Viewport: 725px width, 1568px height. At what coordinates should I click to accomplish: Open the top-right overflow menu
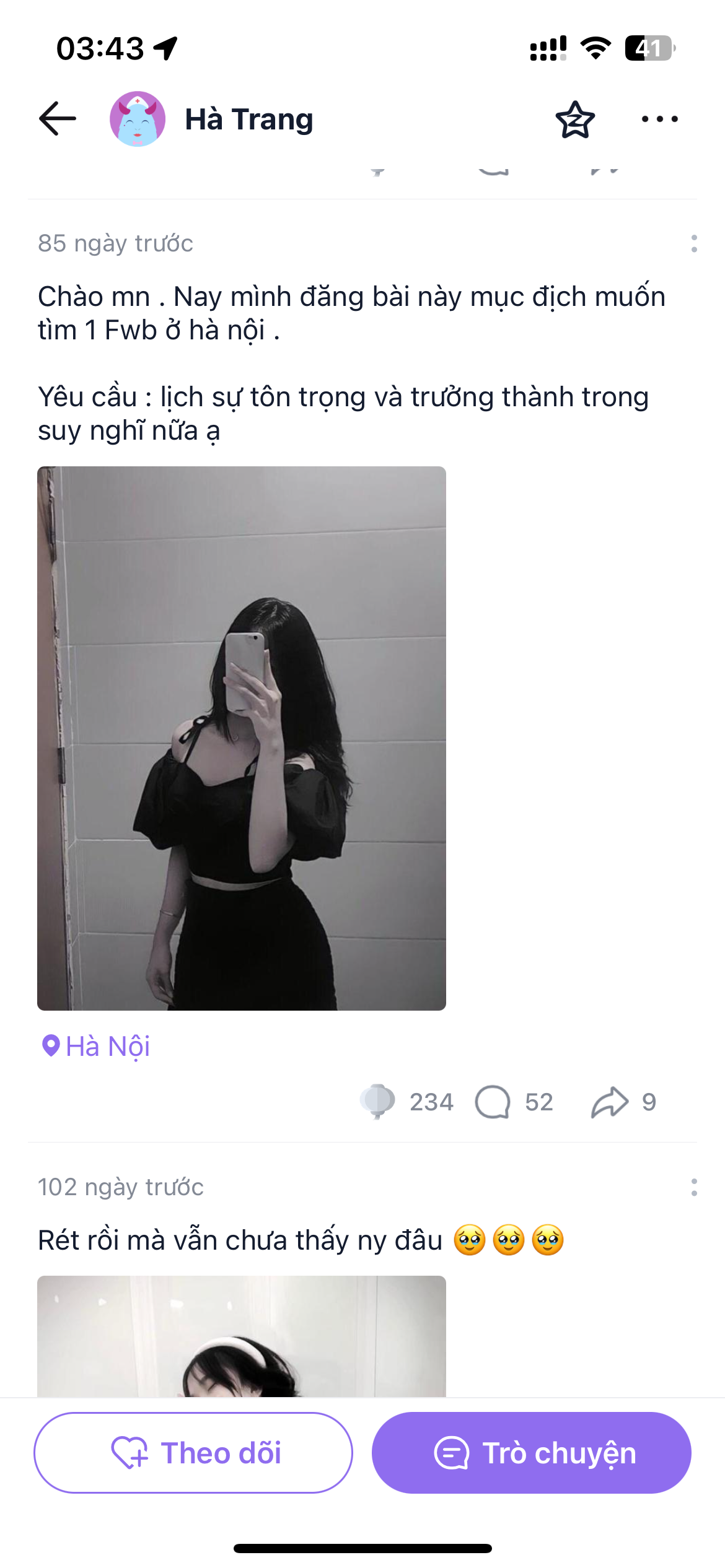[x=659, y=119]
